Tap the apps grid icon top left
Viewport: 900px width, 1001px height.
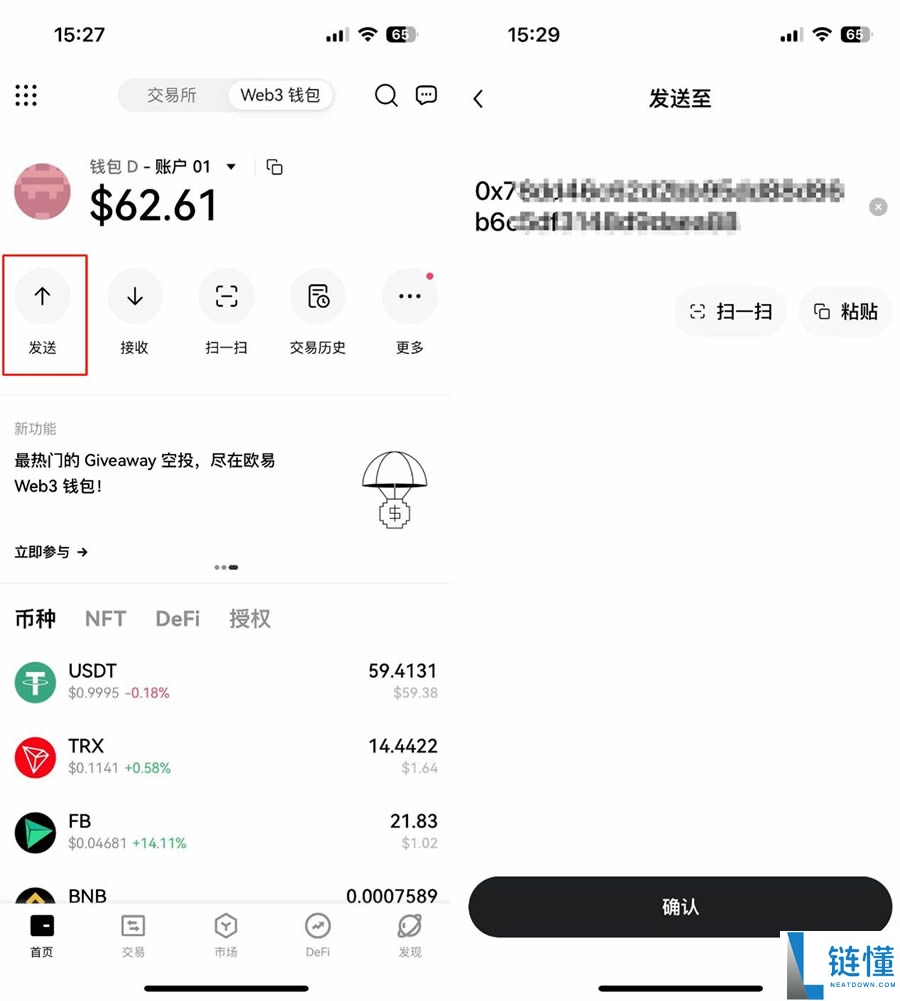coord(26,95)
